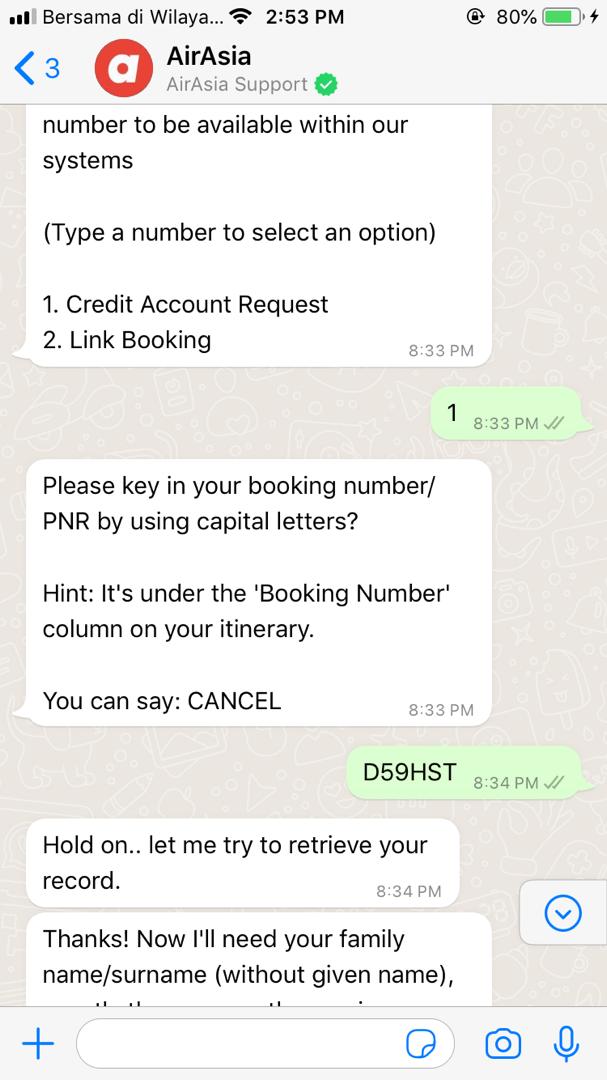Go back to the chats list

coord(37,68)
